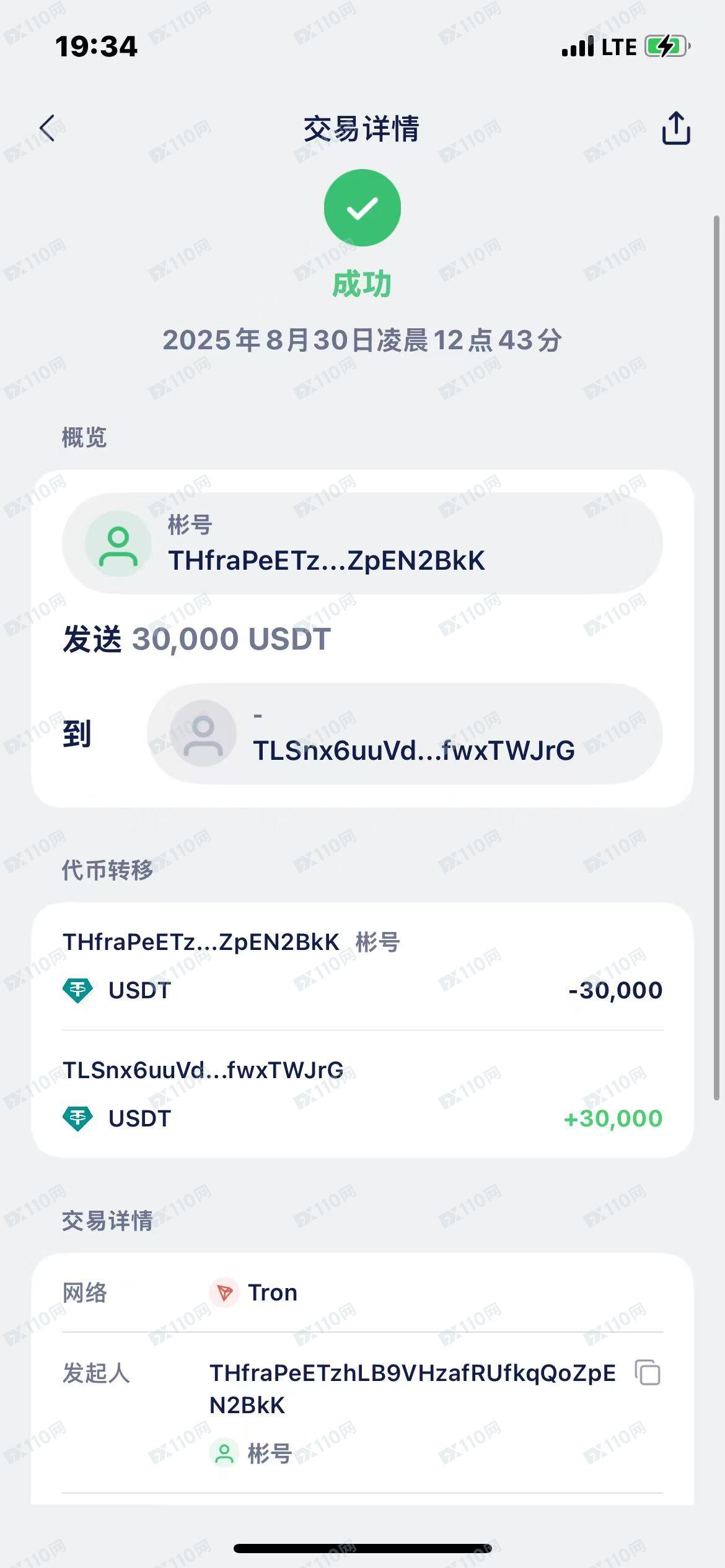Open recipient address TLSnx6uuVd...fwxTWJrG

(x=404, y=734)
